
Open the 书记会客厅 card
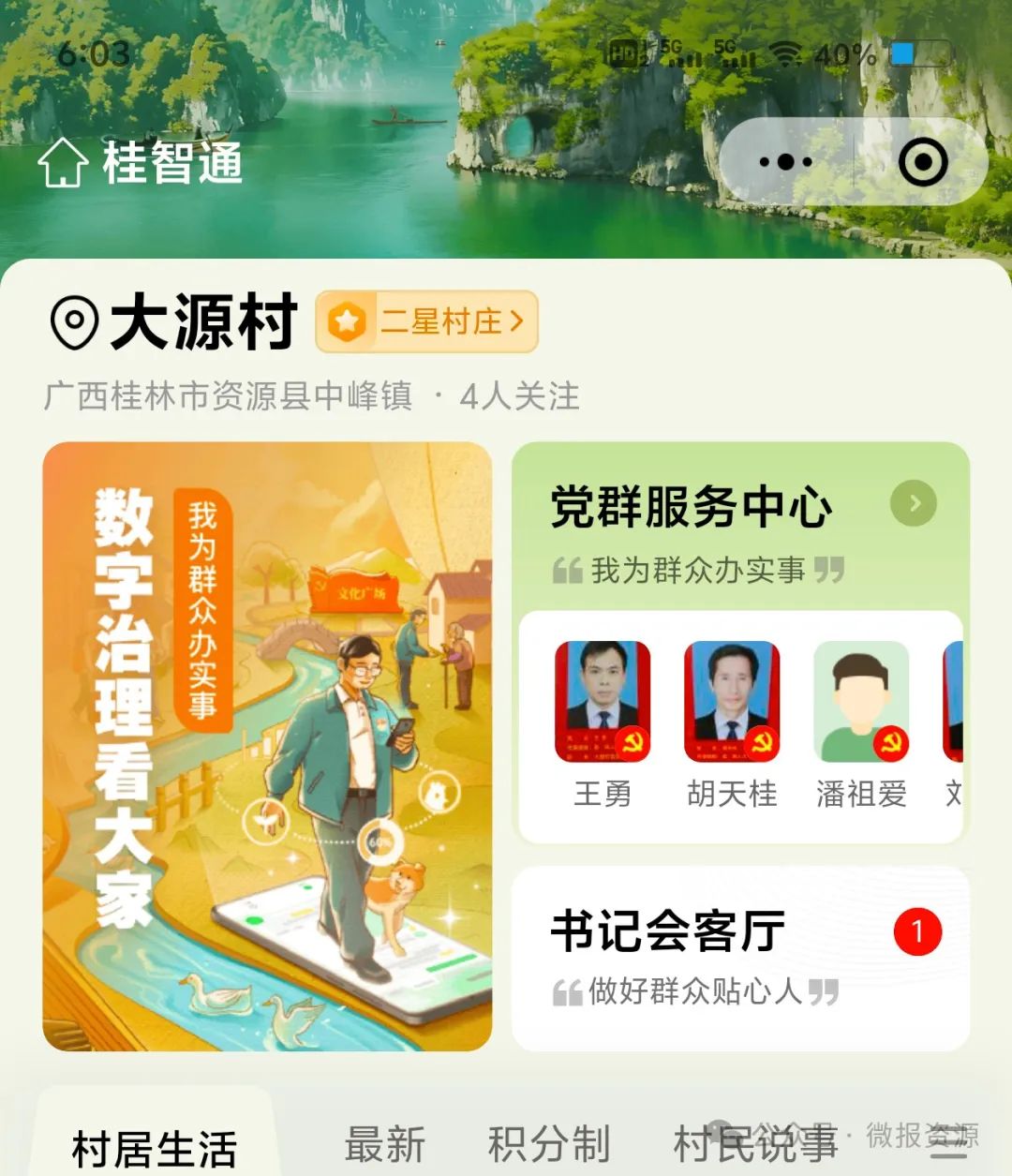[x=740, y=958]
